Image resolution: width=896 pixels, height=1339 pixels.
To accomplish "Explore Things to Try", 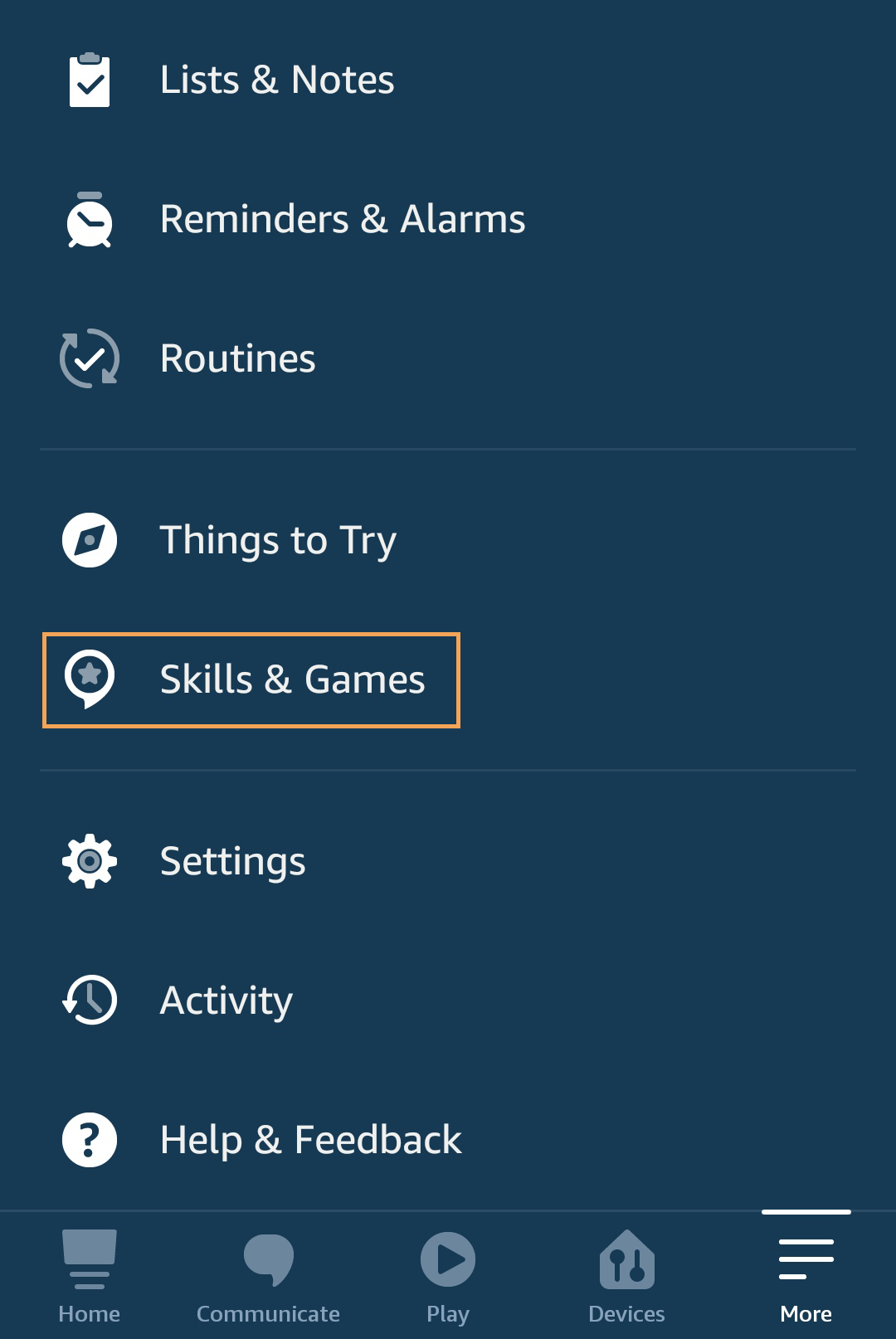I will click(278, 540).
